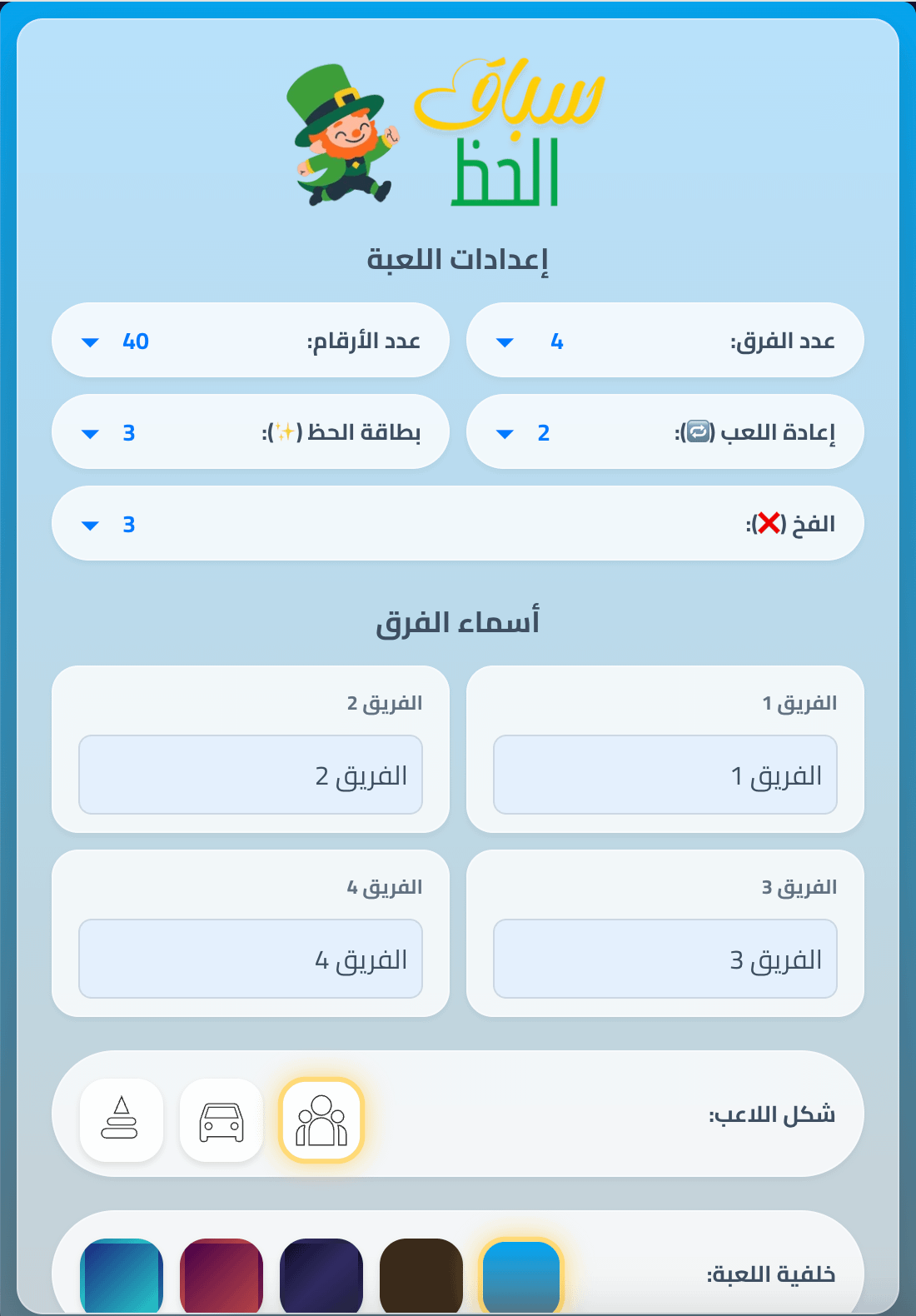This screenshot has height=1316, width=916.
Task: Choose the blue-teal gradient game background
Action: tap(122, 1276)
